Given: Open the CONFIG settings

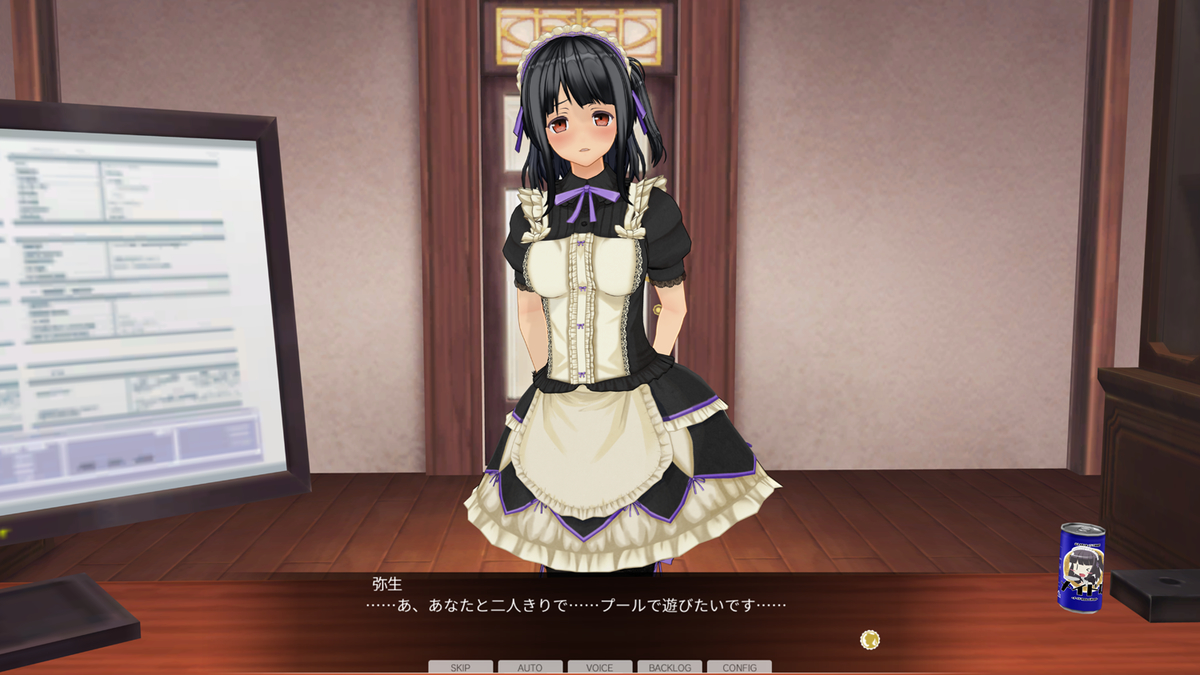Looking at the screenshot, I should click(x=739, y=667).
